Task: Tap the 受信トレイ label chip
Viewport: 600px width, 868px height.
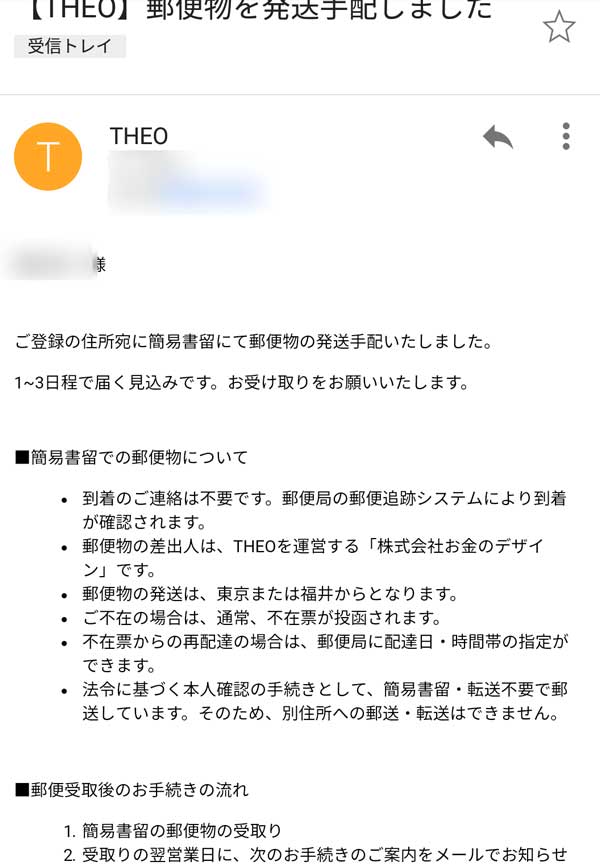Action: (x=70, y=46)
